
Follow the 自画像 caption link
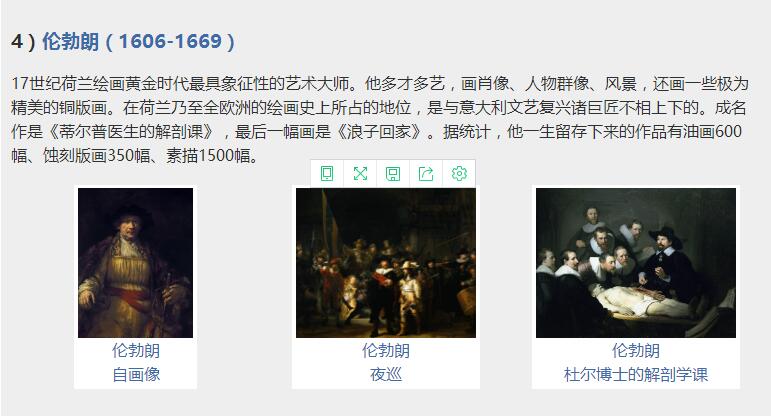click(x=136, y=375)
